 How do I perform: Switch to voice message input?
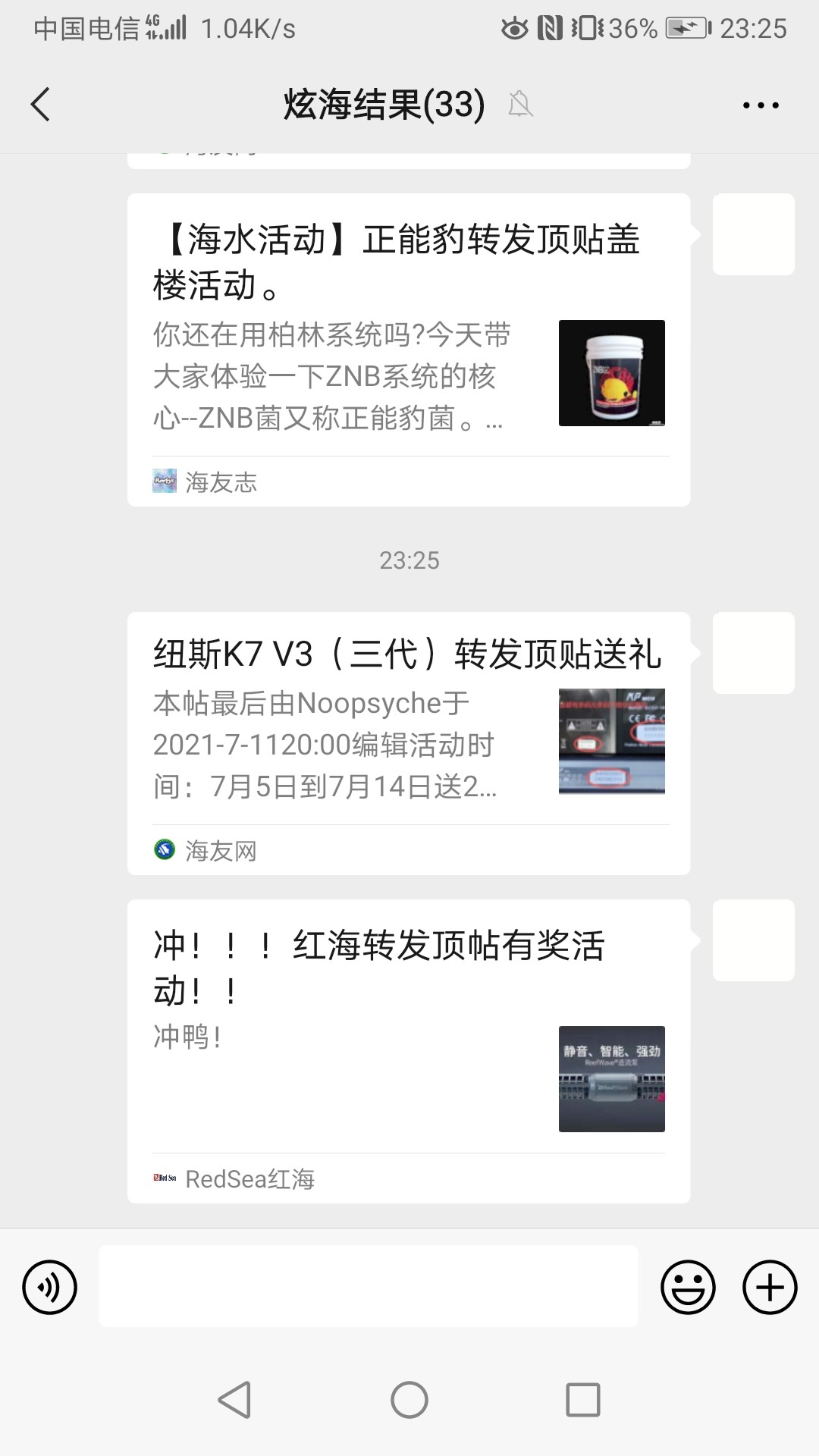(50, 1287)
